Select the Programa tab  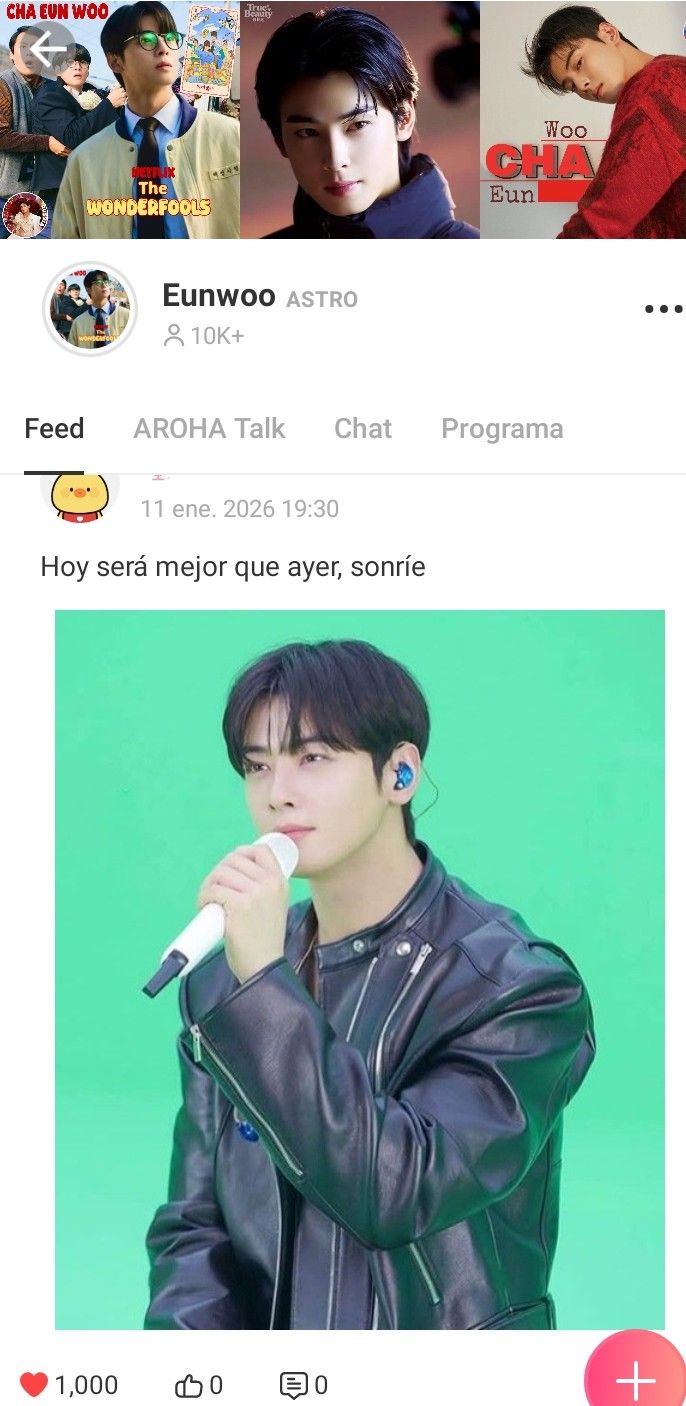(502, 429)
